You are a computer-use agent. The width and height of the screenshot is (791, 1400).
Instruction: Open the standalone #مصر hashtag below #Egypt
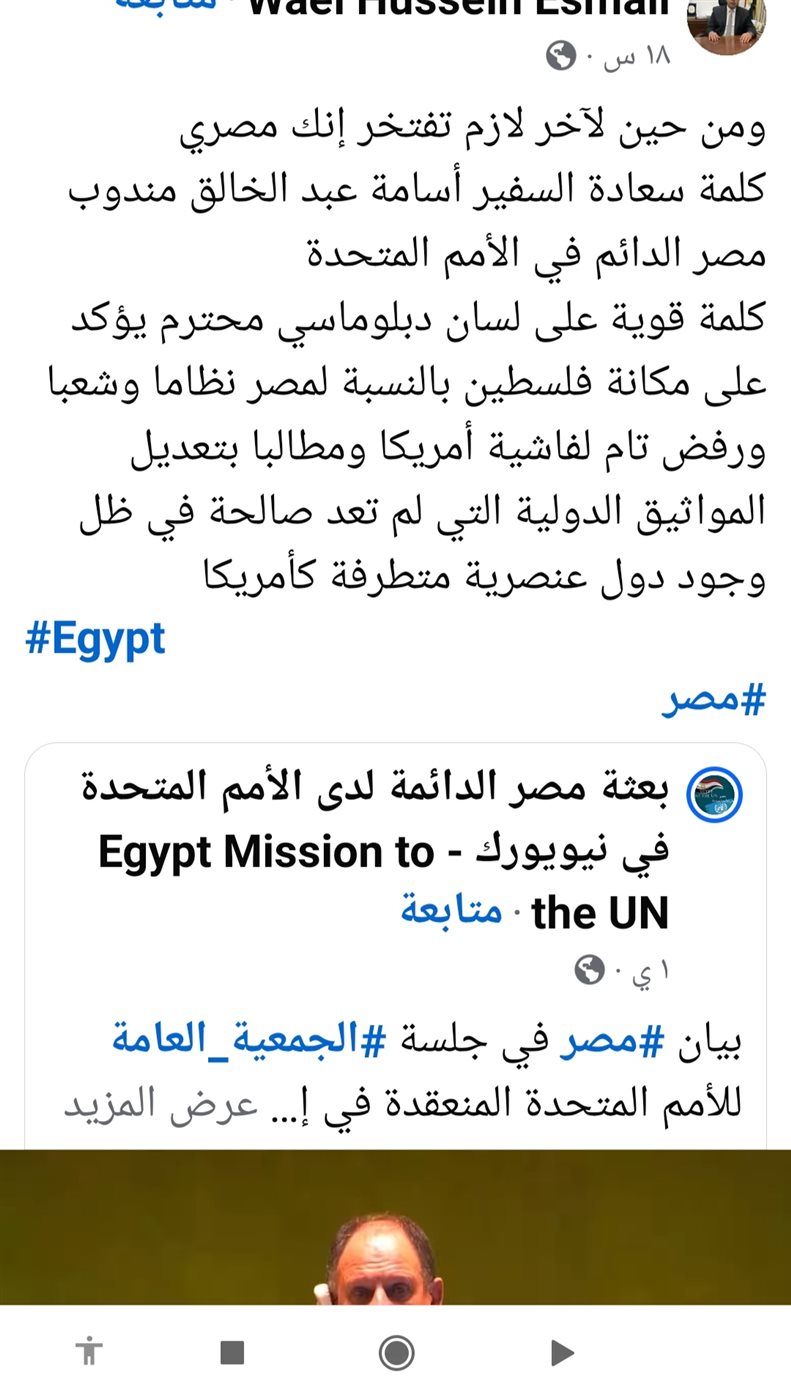click(x=713, y=700)
